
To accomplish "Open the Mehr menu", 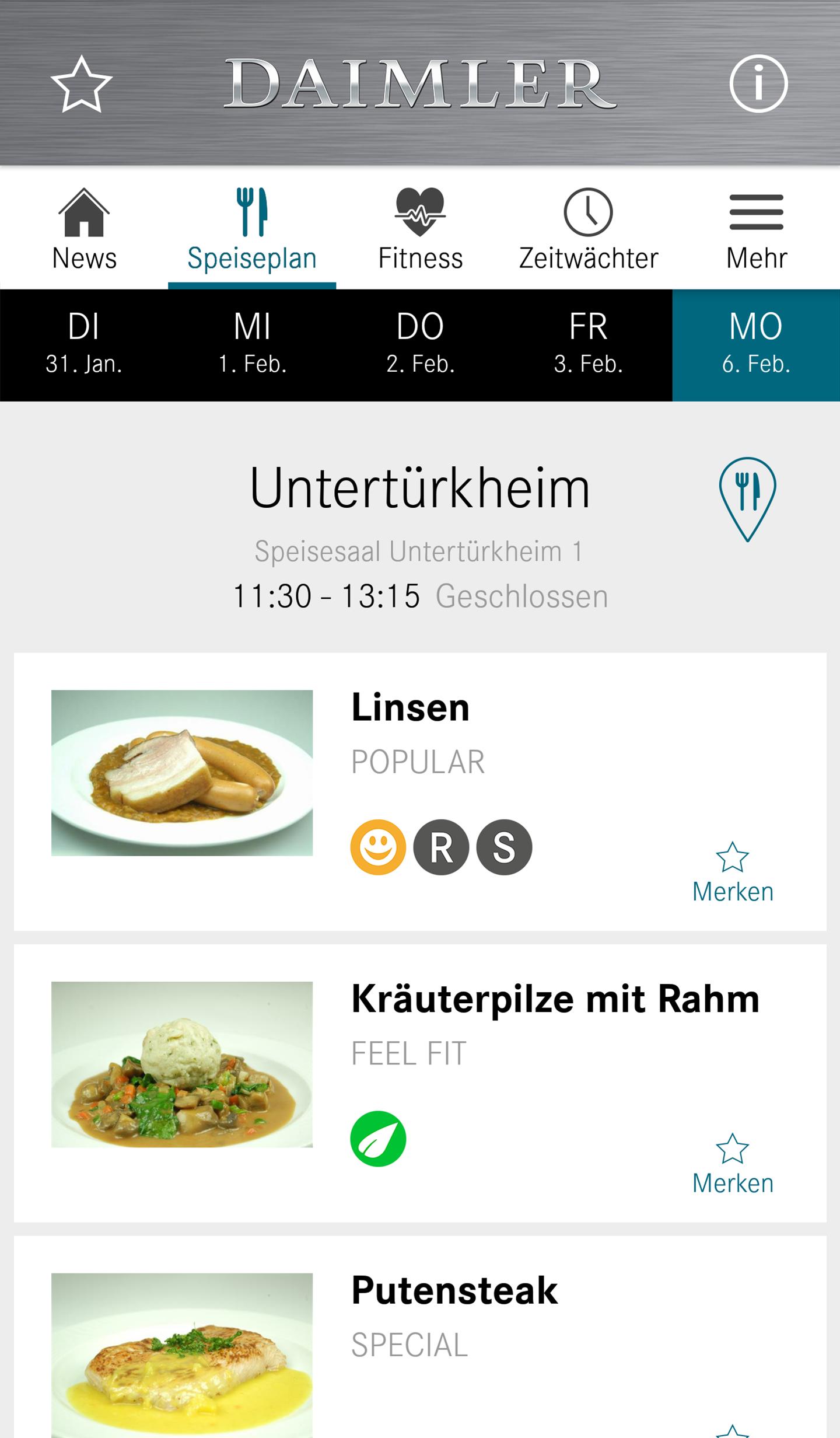I will 756,230.
